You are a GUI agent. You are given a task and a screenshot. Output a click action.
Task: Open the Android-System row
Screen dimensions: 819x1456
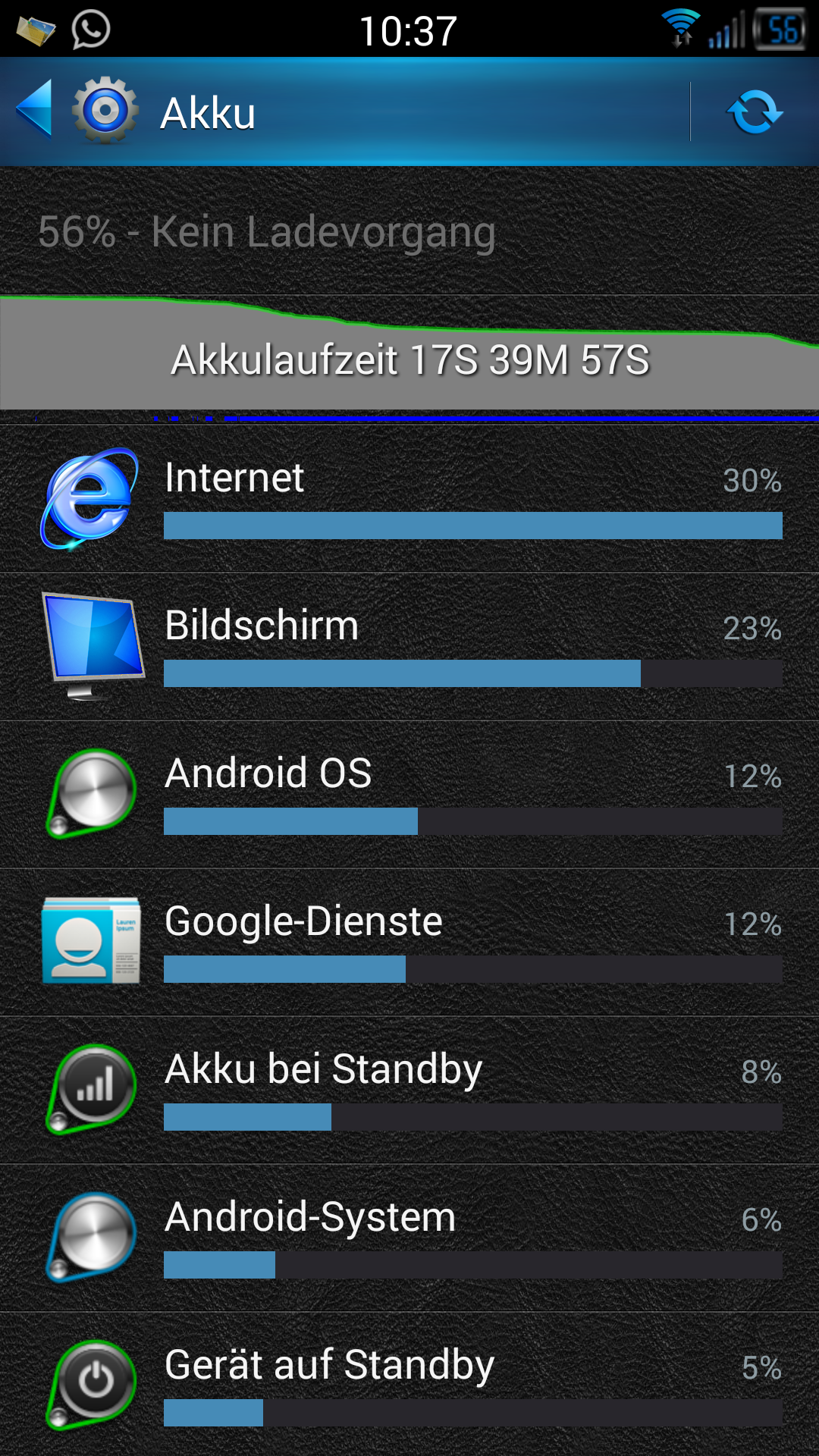point(409,1238)
